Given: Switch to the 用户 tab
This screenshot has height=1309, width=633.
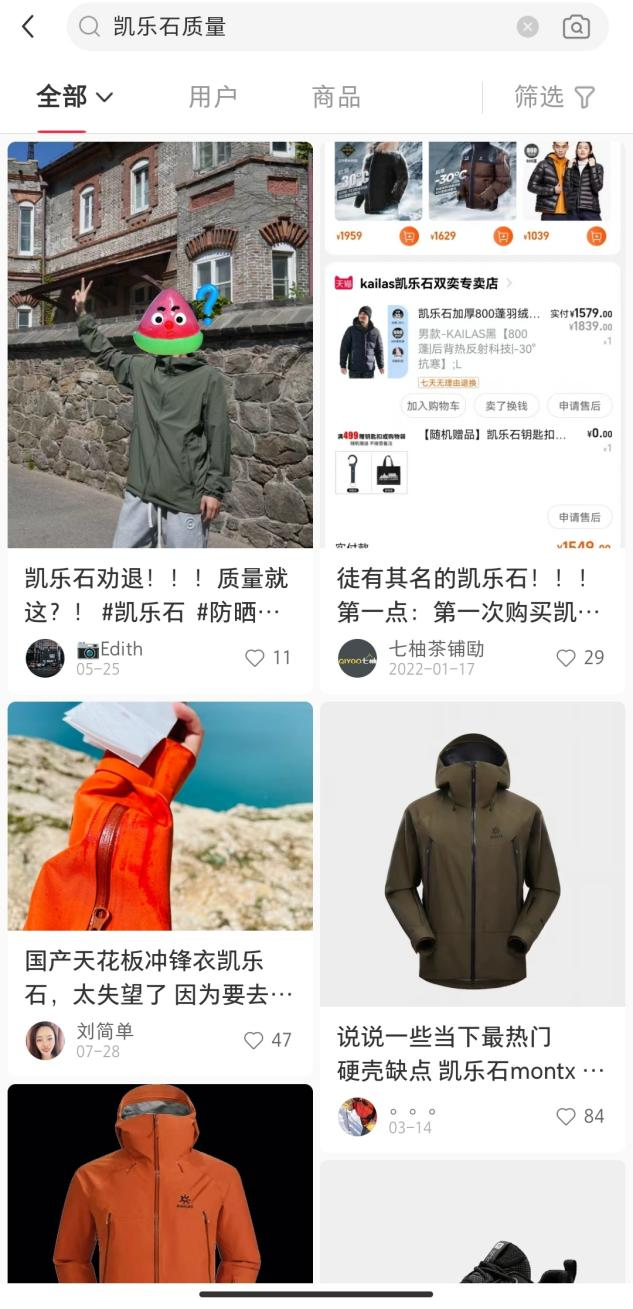Looking at the screenshot, I should click(213, 97).
